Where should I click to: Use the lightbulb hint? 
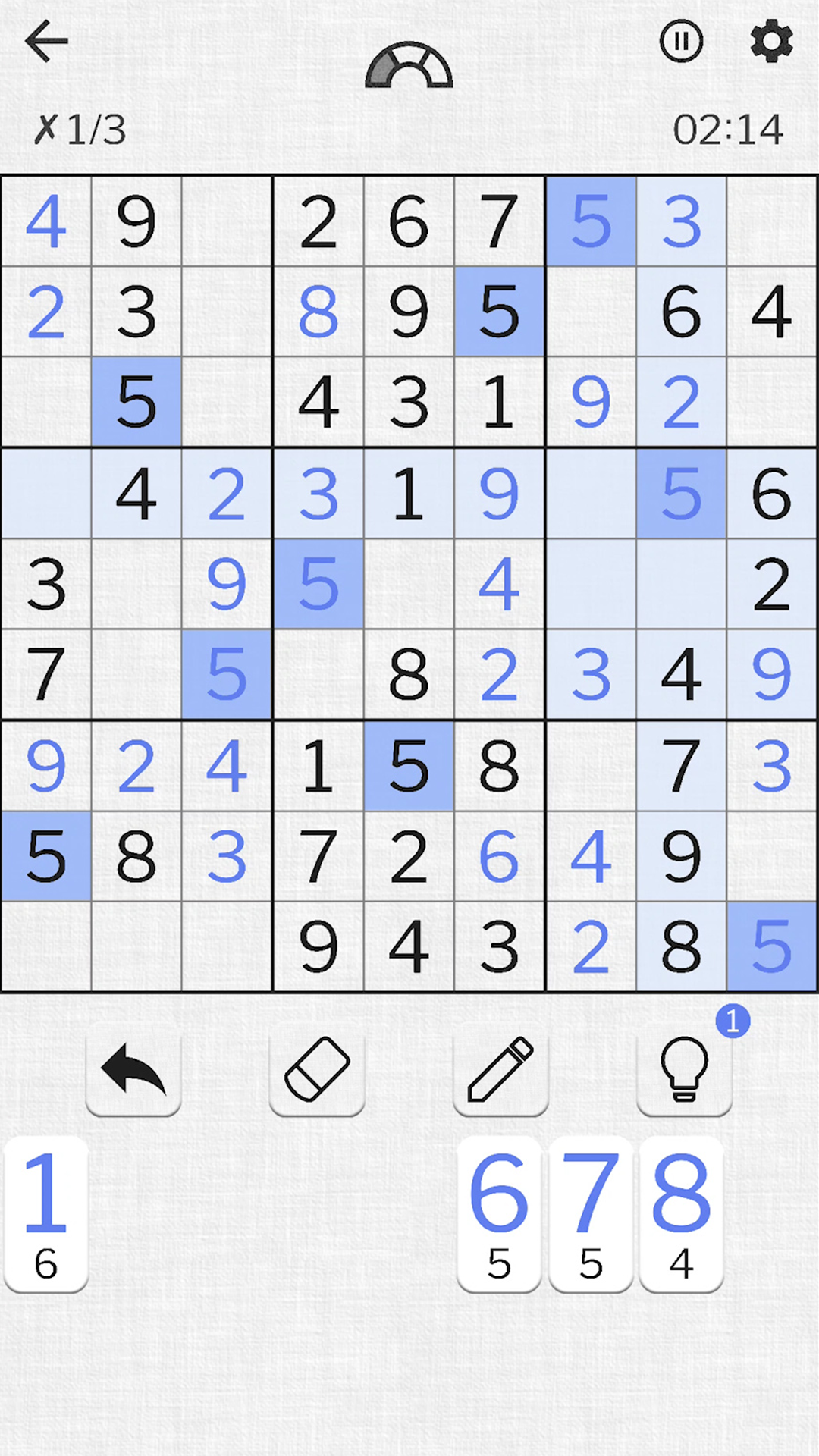click(684, 1070)
